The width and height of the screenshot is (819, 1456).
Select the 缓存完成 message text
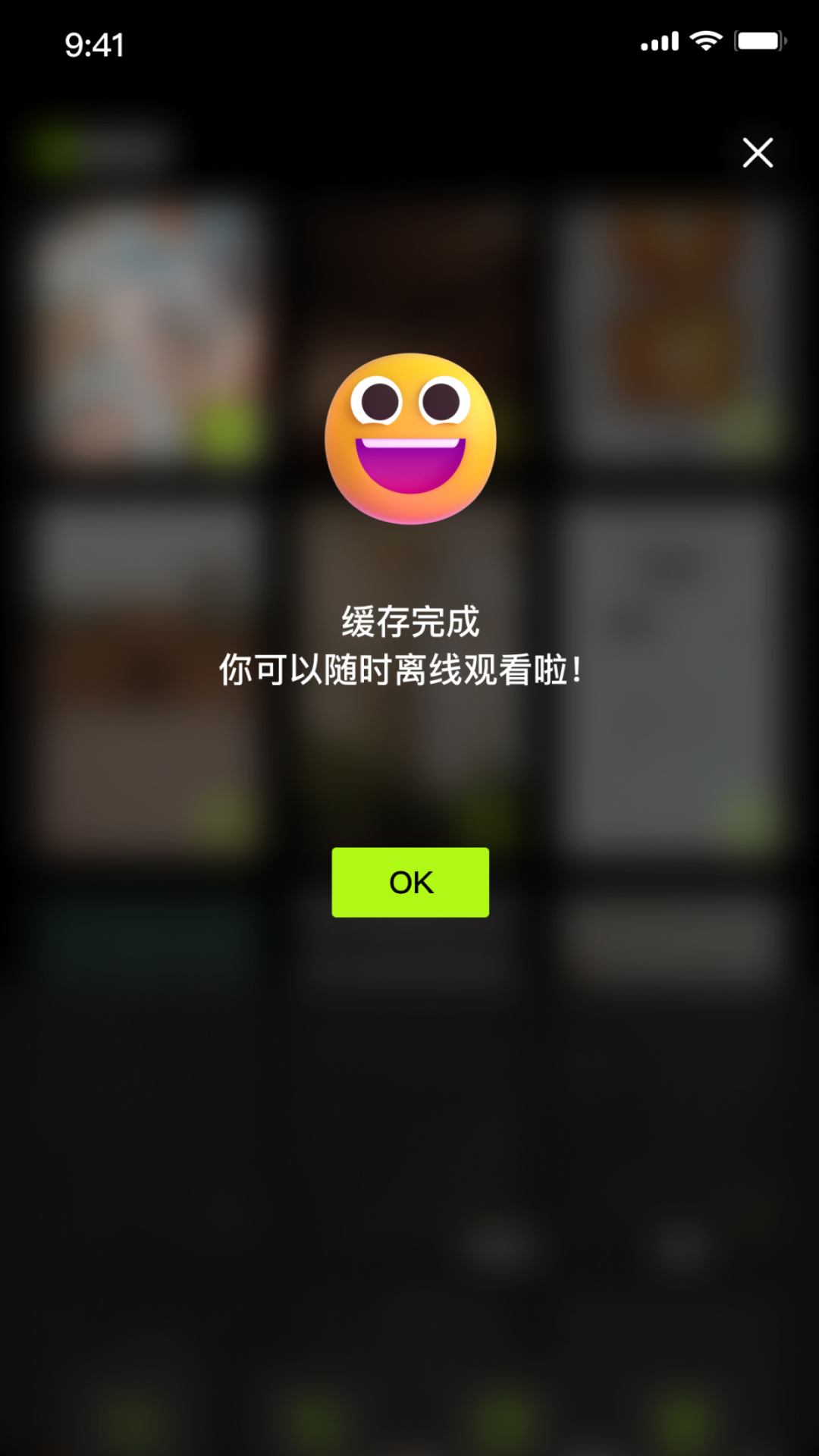tap(409, 623)
